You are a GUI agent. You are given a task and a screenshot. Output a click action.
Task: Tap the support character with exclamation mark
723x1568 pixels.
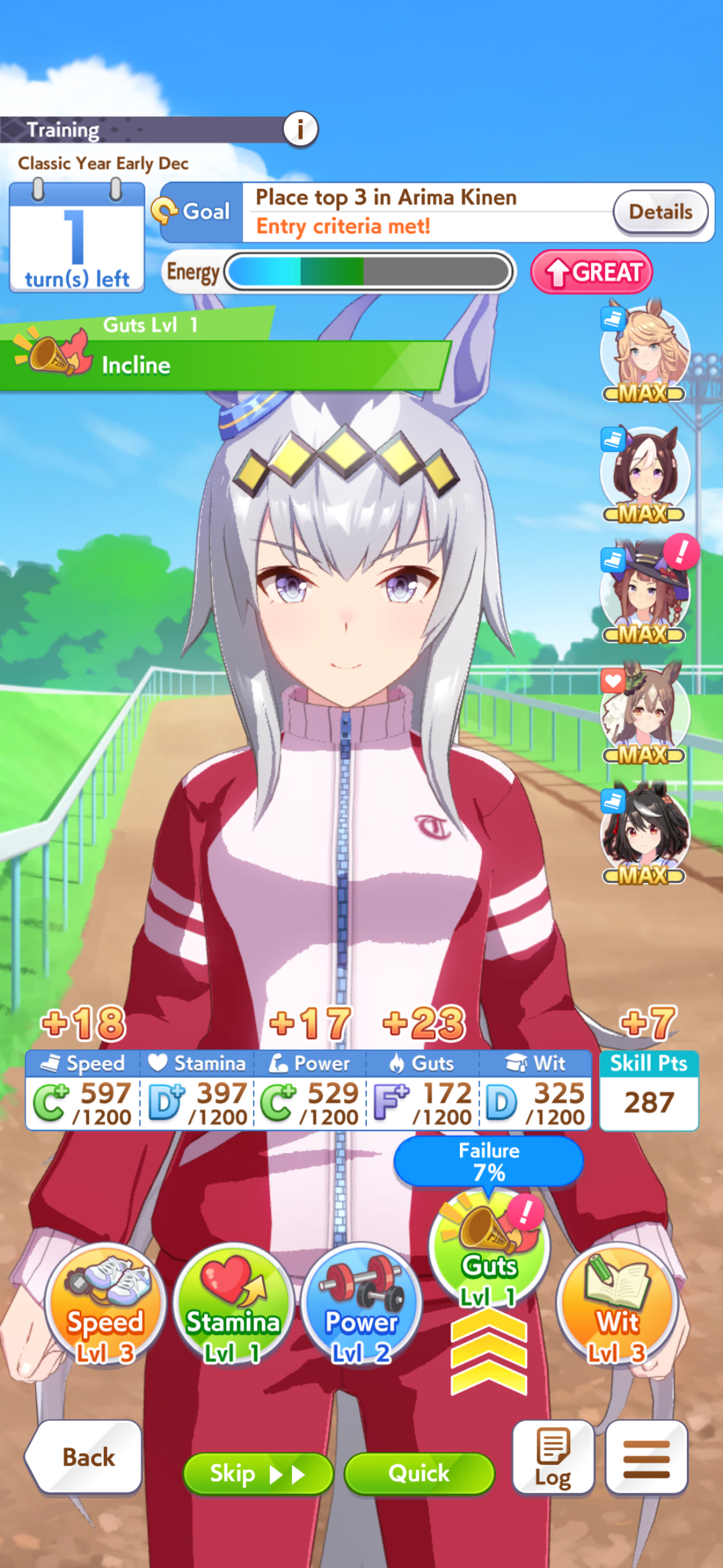(x=646, y=590)
